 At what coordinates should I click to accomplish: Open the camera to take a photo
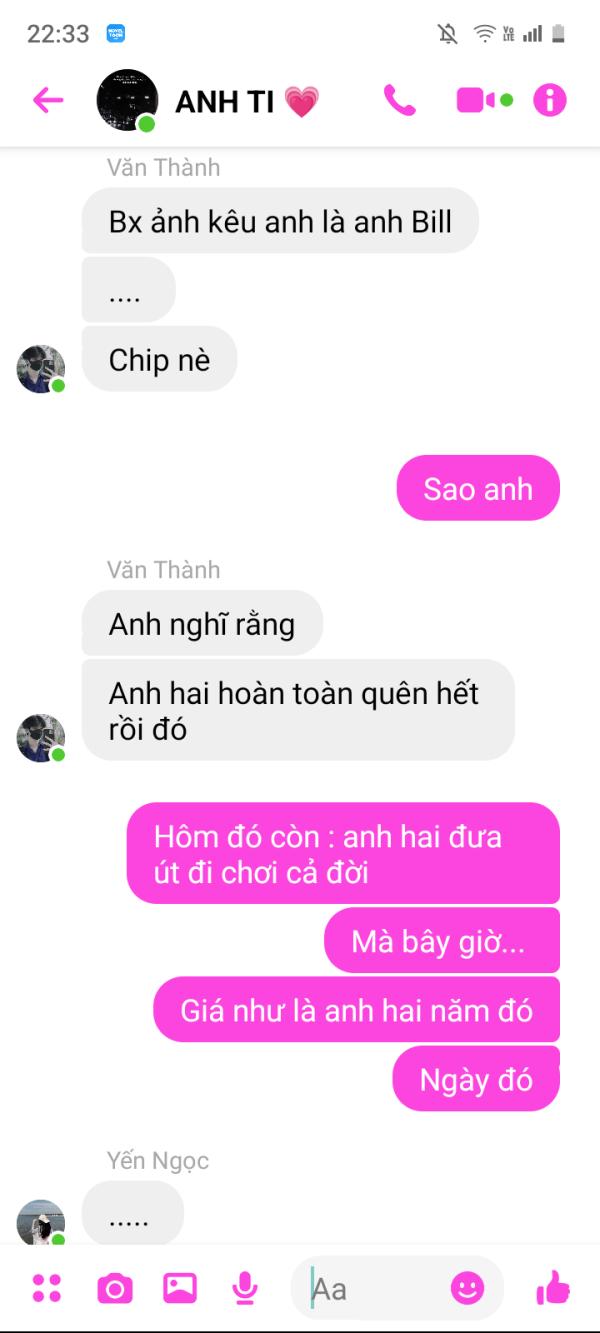pyautogui.click(x=114, y=1288)
